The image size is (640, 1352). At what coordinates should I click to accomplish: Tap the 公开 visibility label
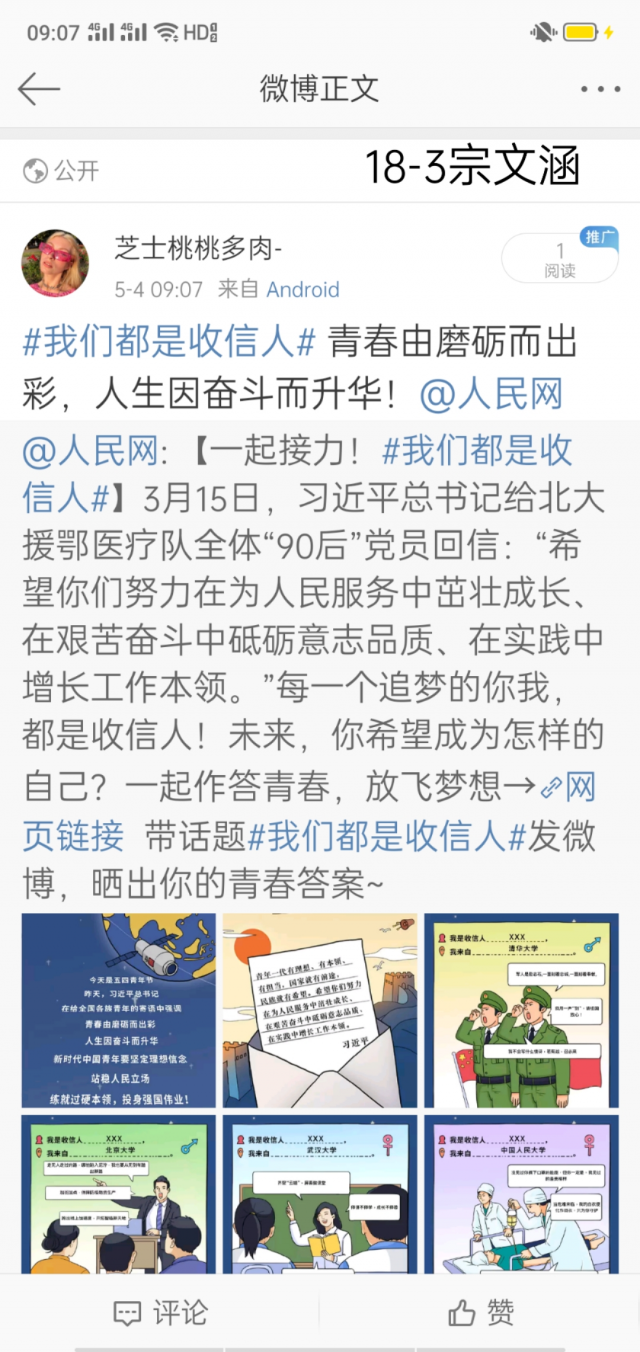(62, 170)
